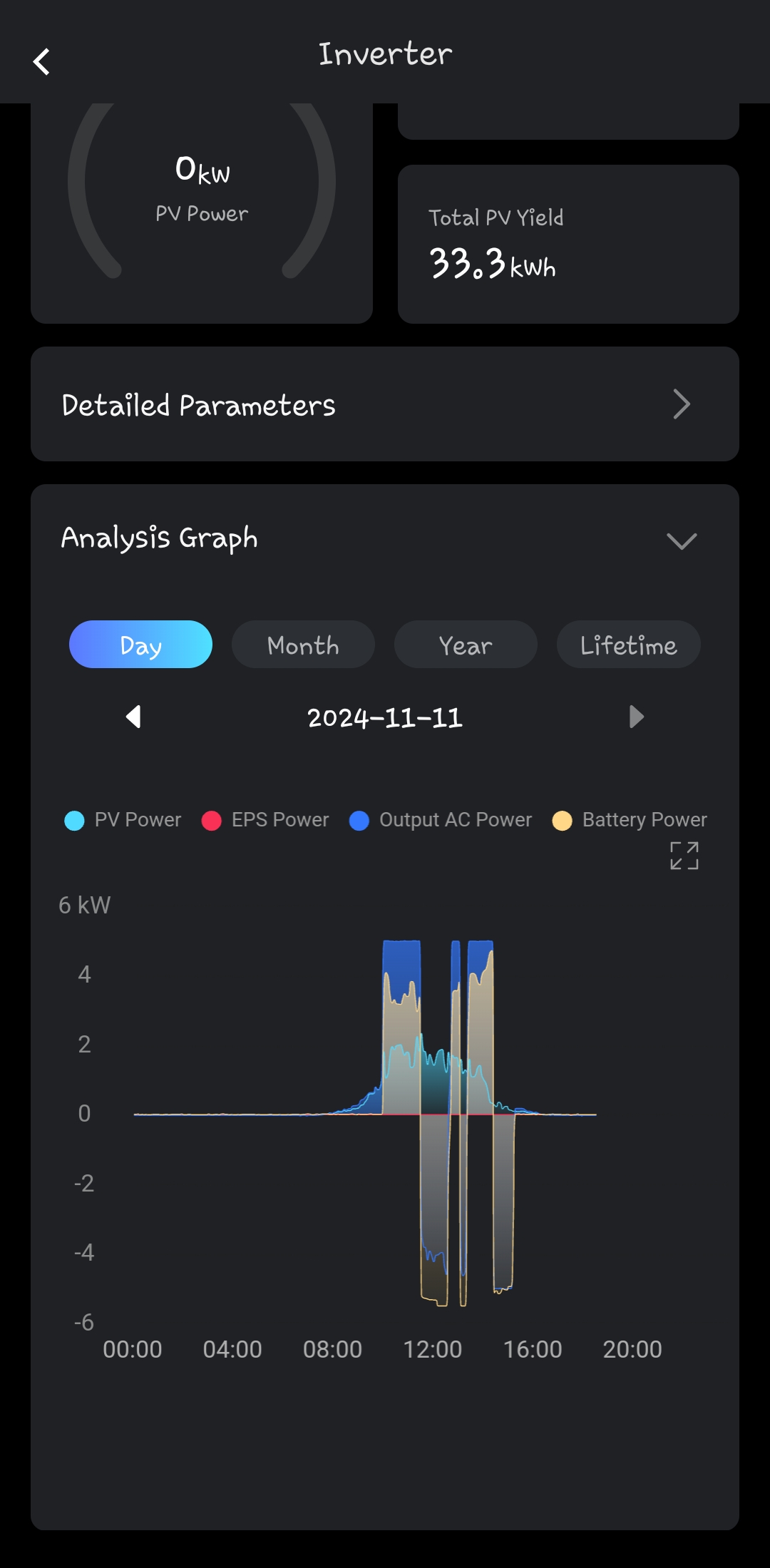Toggle PV Power series in legend
770x1568 pixels.
click(x=123, y=820)
